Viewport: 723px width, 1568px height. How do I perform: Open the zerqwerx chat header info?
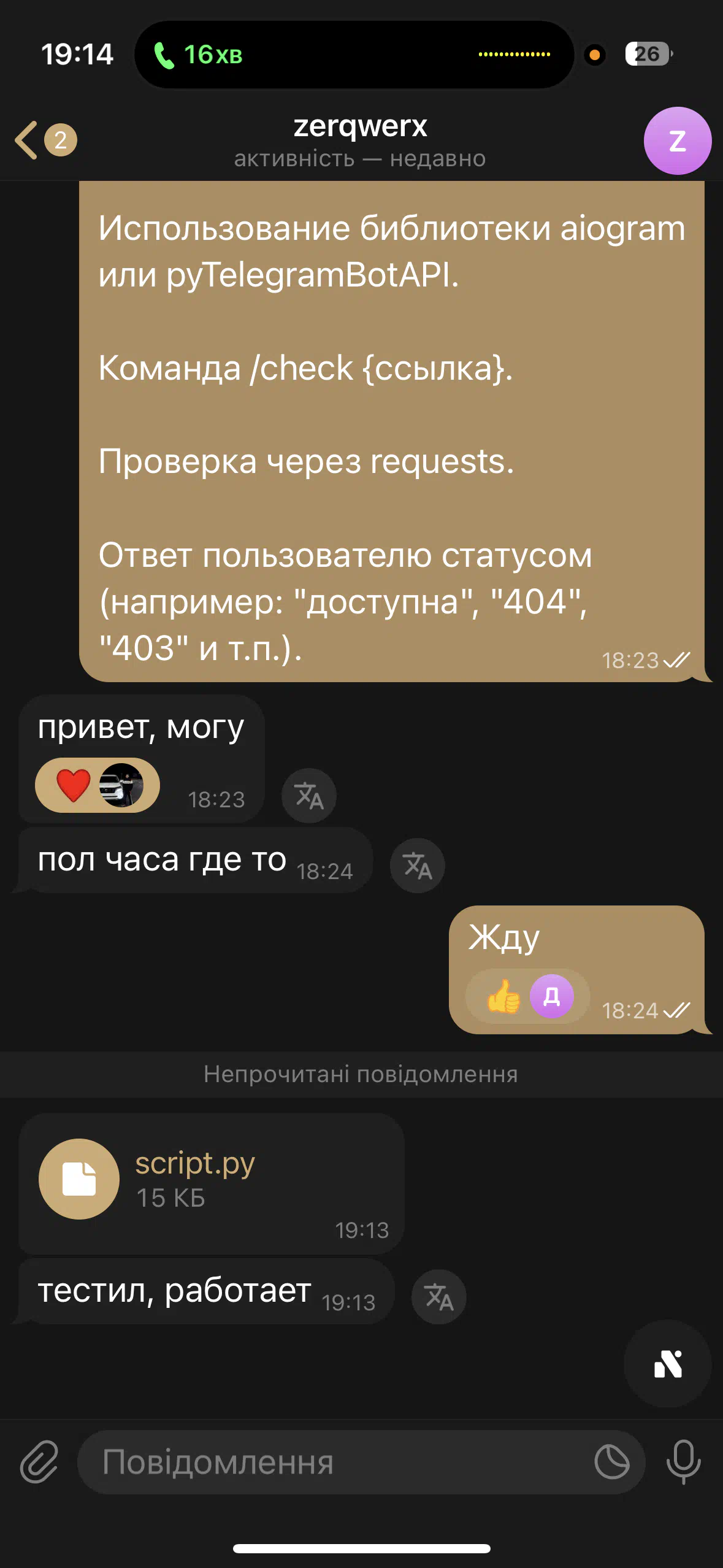coord(361,141)
